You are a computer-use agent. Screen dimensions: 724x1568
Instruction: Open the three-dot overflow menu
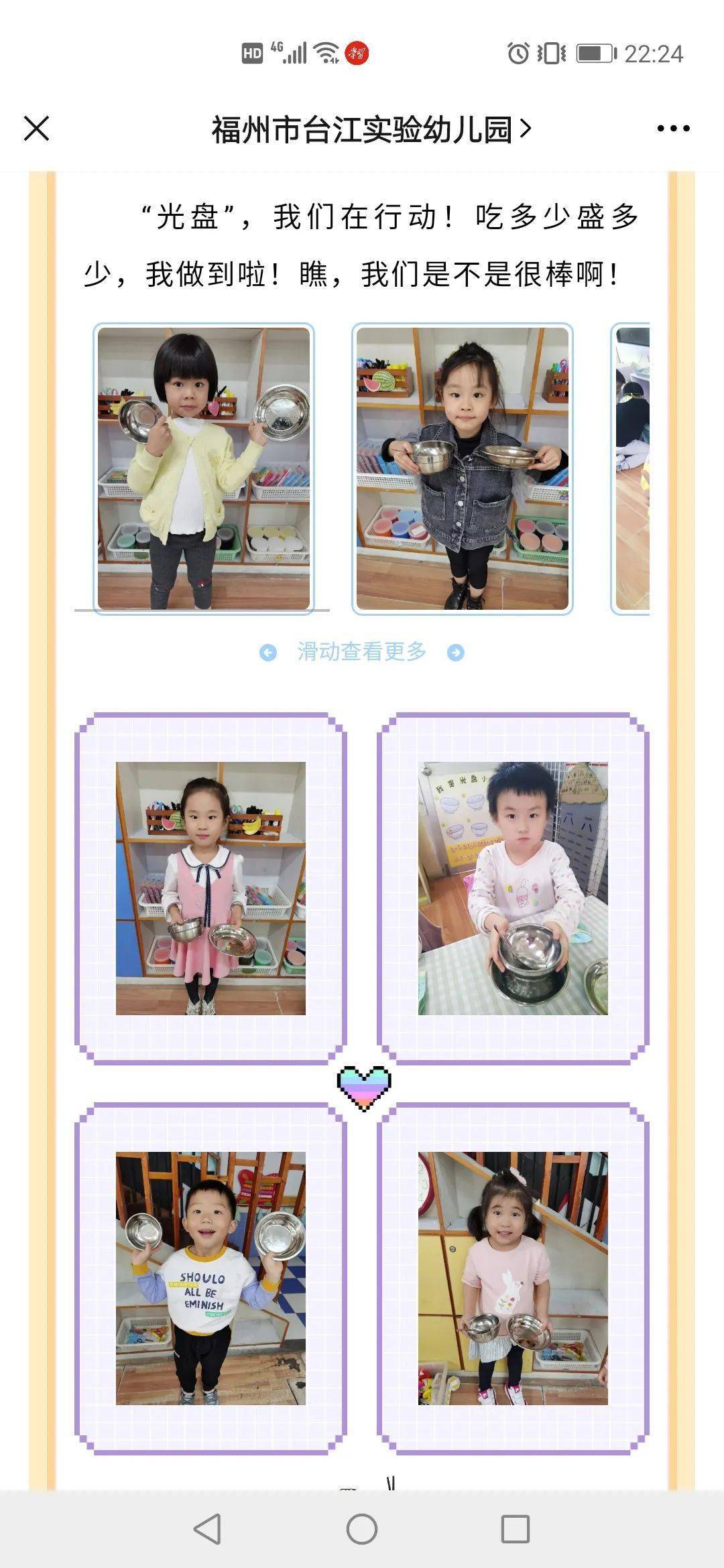click(x=673, y=129)
